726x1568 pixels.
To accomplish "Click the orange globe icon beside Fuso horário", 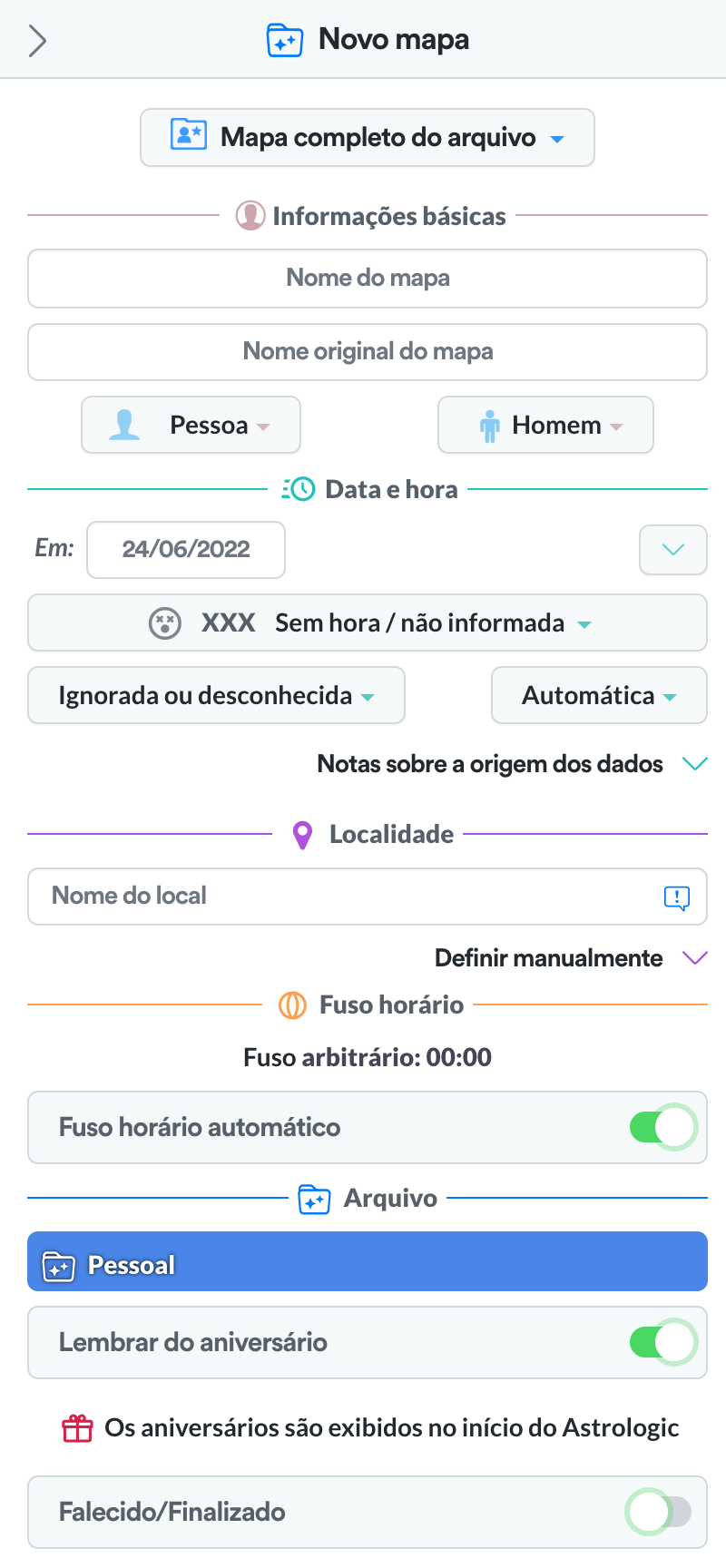I will pyautogui.click(x=291, y=1004).
